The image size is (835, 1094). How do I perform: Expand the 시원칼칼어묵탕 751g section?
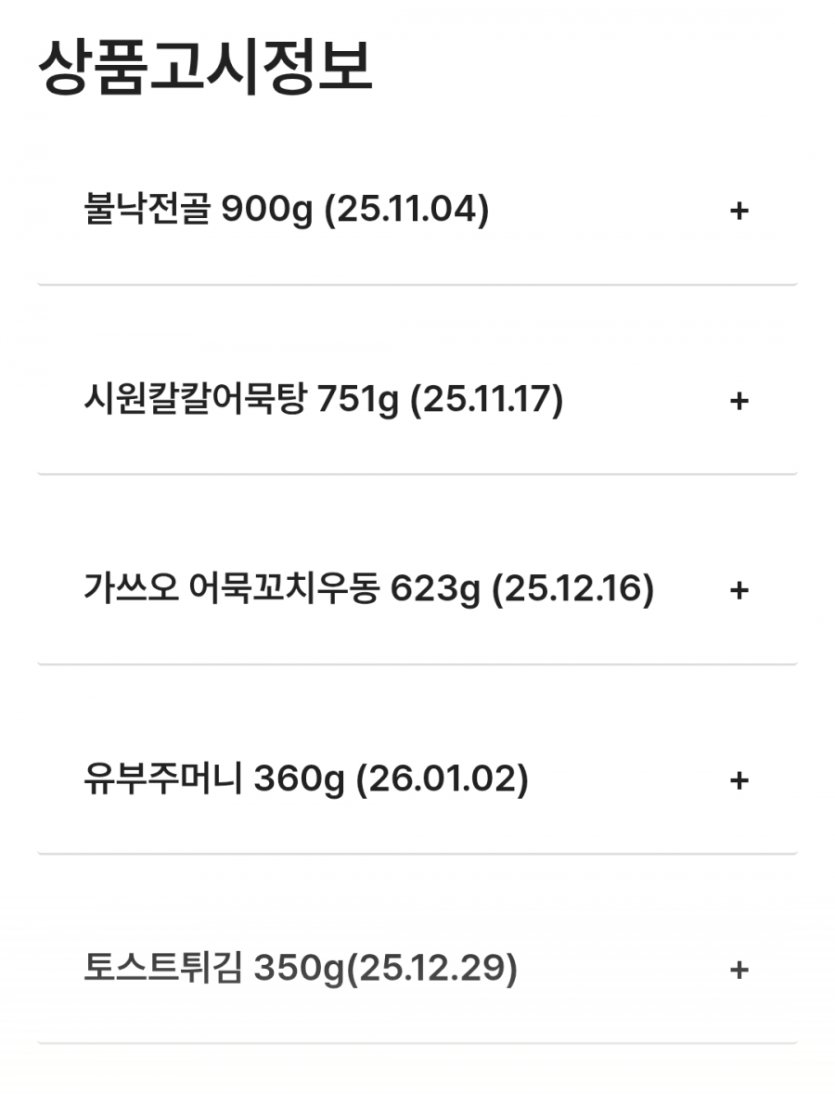coord(739,401)
